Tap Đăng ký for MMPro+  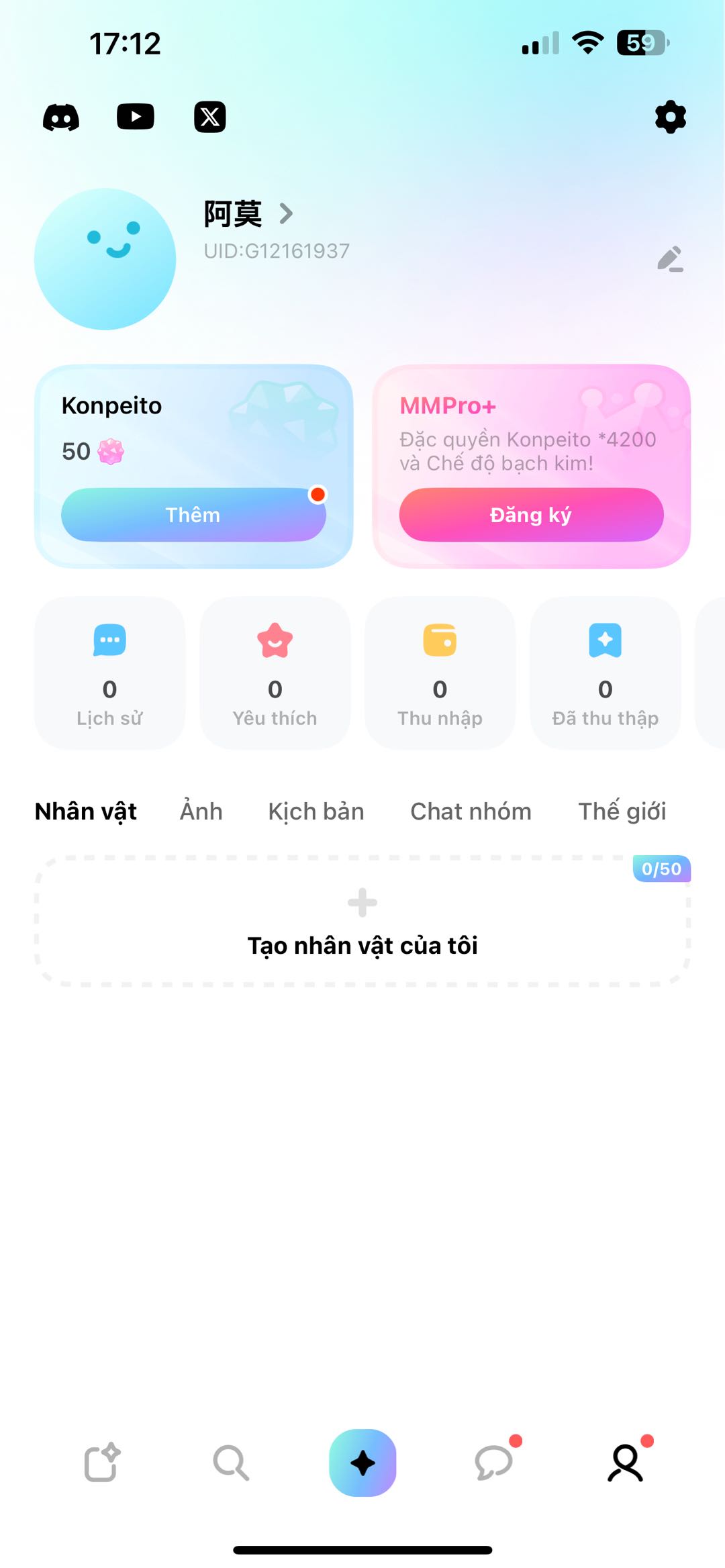click(531, 515)
